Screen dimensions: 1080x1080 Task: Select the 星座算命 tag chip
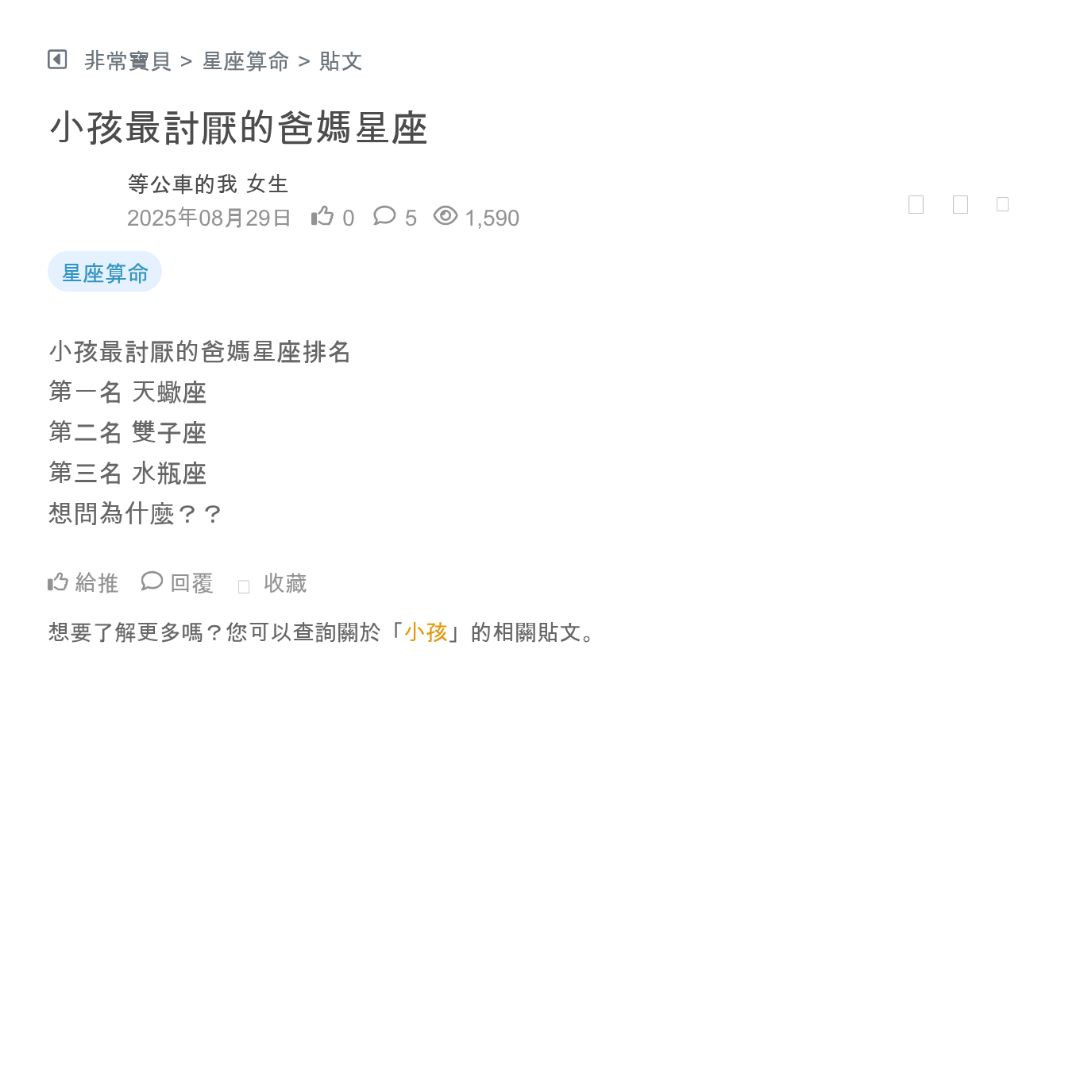pos(105,272)
